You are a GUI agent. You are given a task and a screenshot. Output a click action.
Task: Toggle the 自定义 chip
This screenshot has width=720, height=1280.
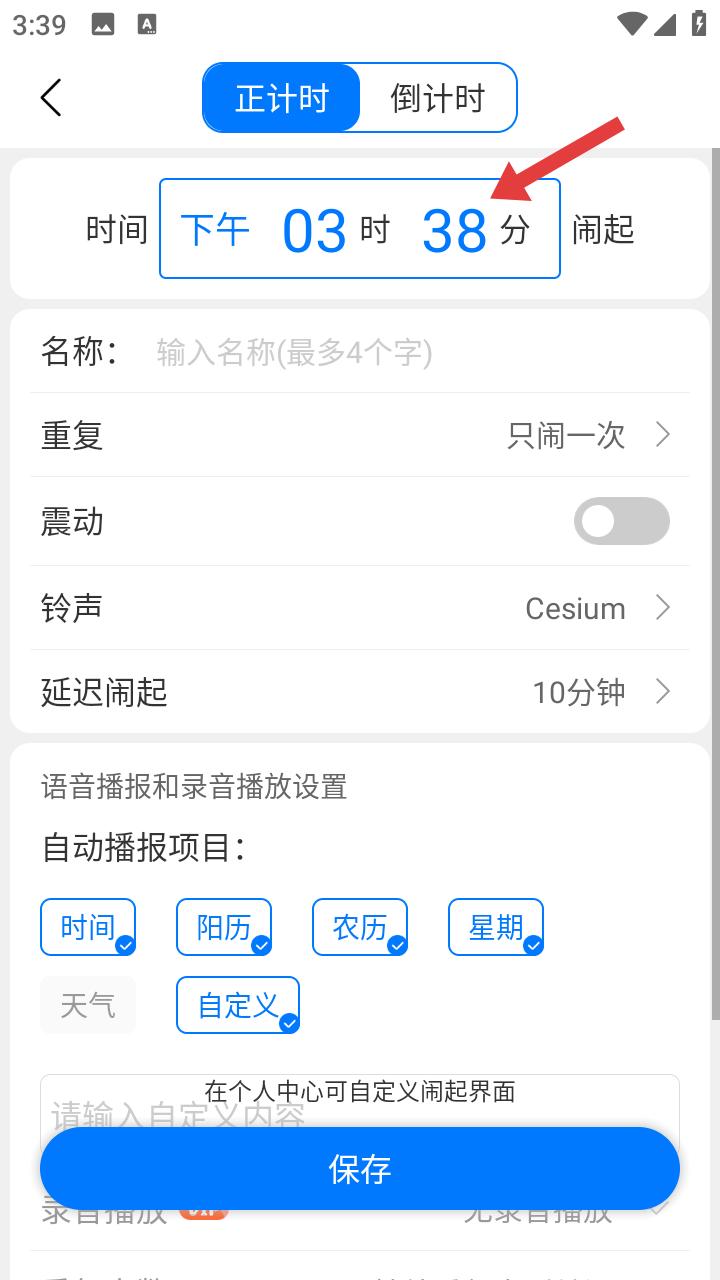(238, 1005)
